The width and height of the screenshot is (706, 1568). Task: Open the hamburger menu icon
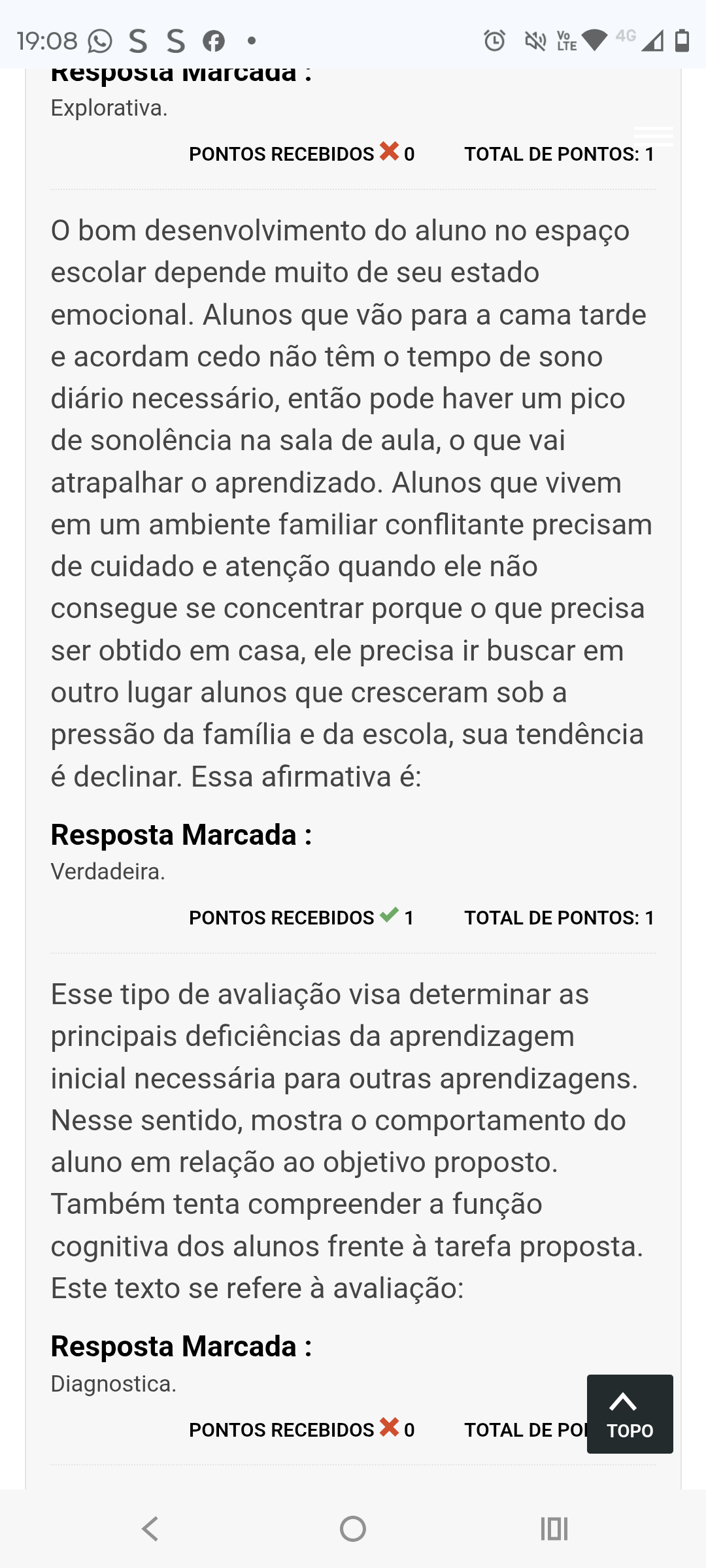tap(653, 135)
